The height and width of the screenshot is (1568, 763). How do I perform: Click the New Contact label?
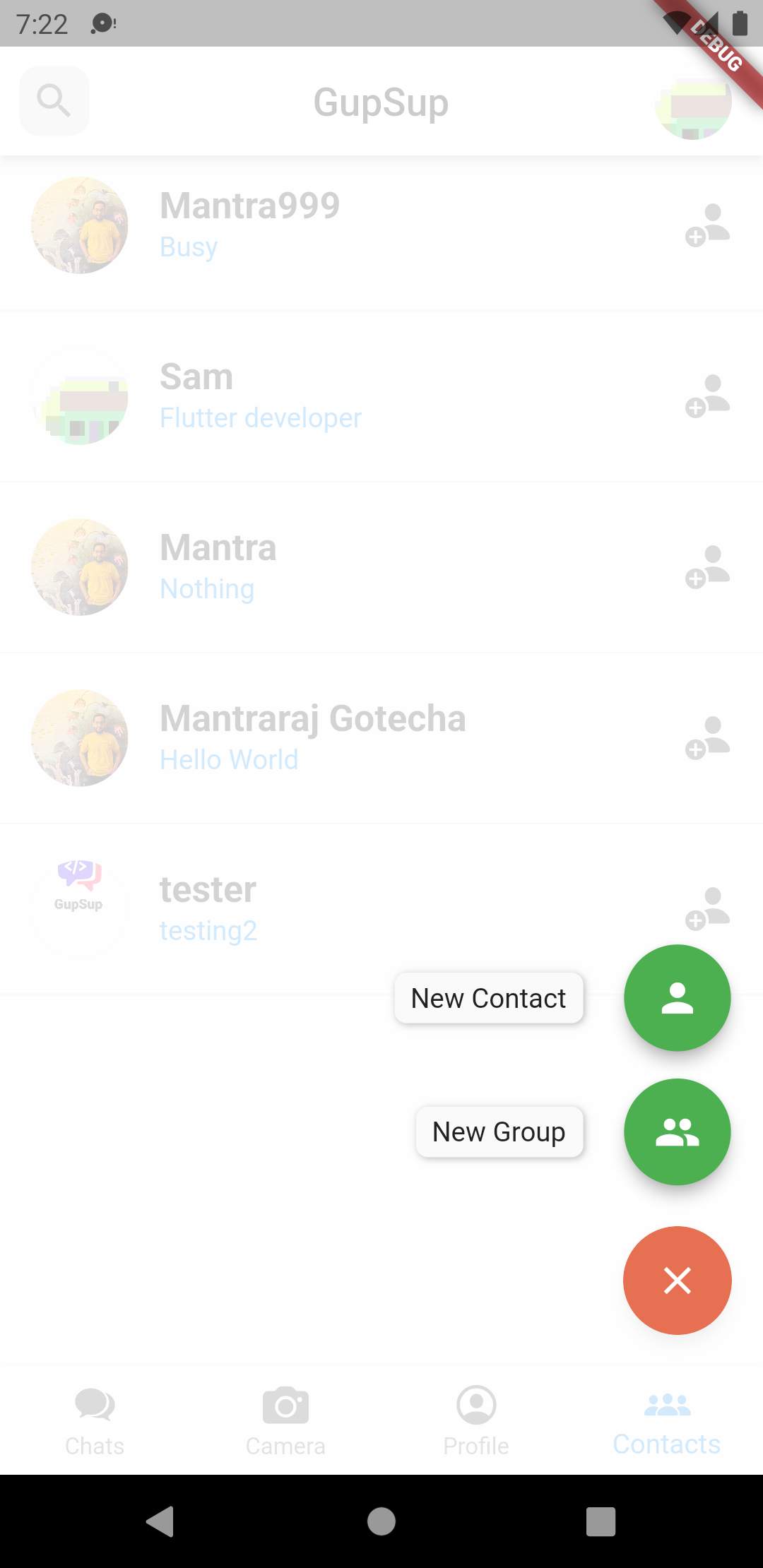[488, 997]
